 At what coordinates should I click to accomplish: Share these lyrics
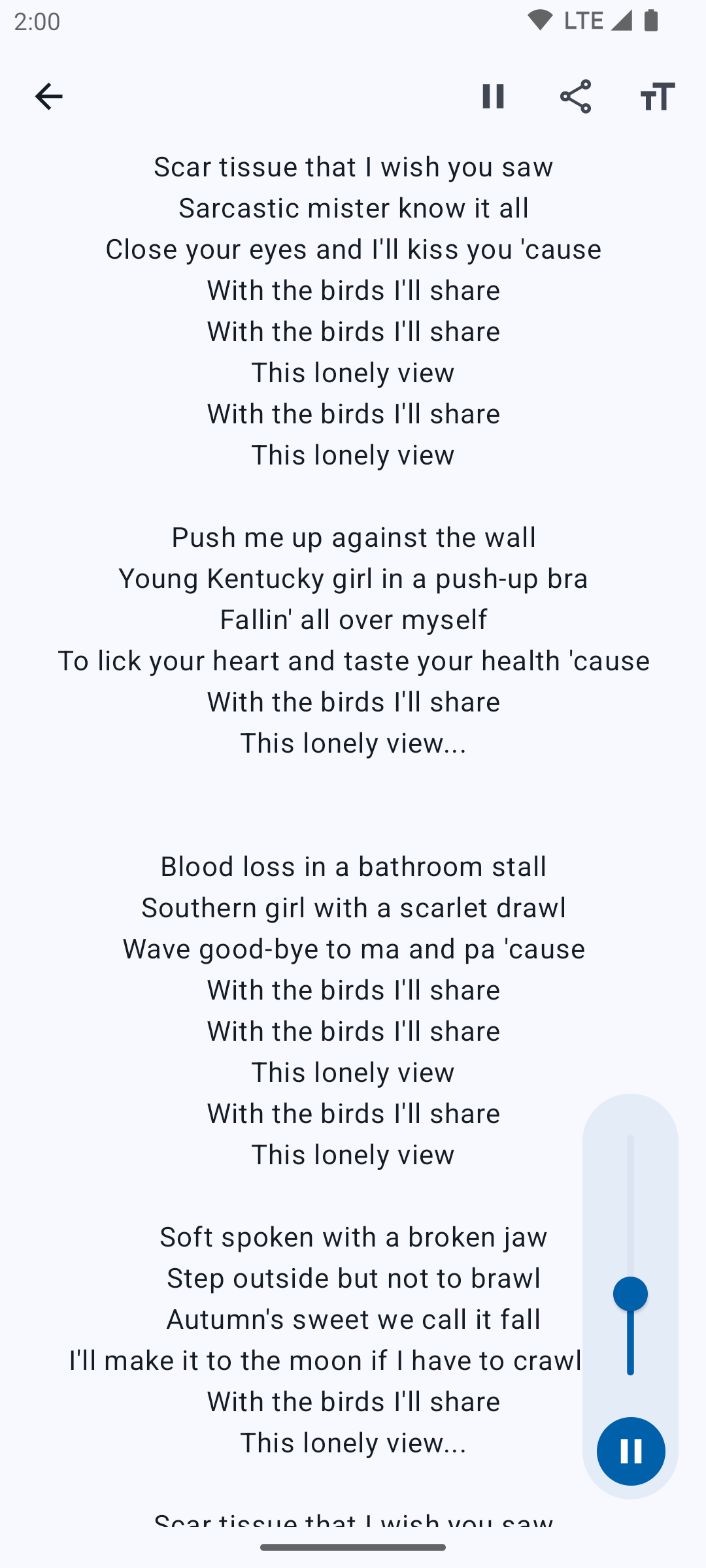[575, 97]
